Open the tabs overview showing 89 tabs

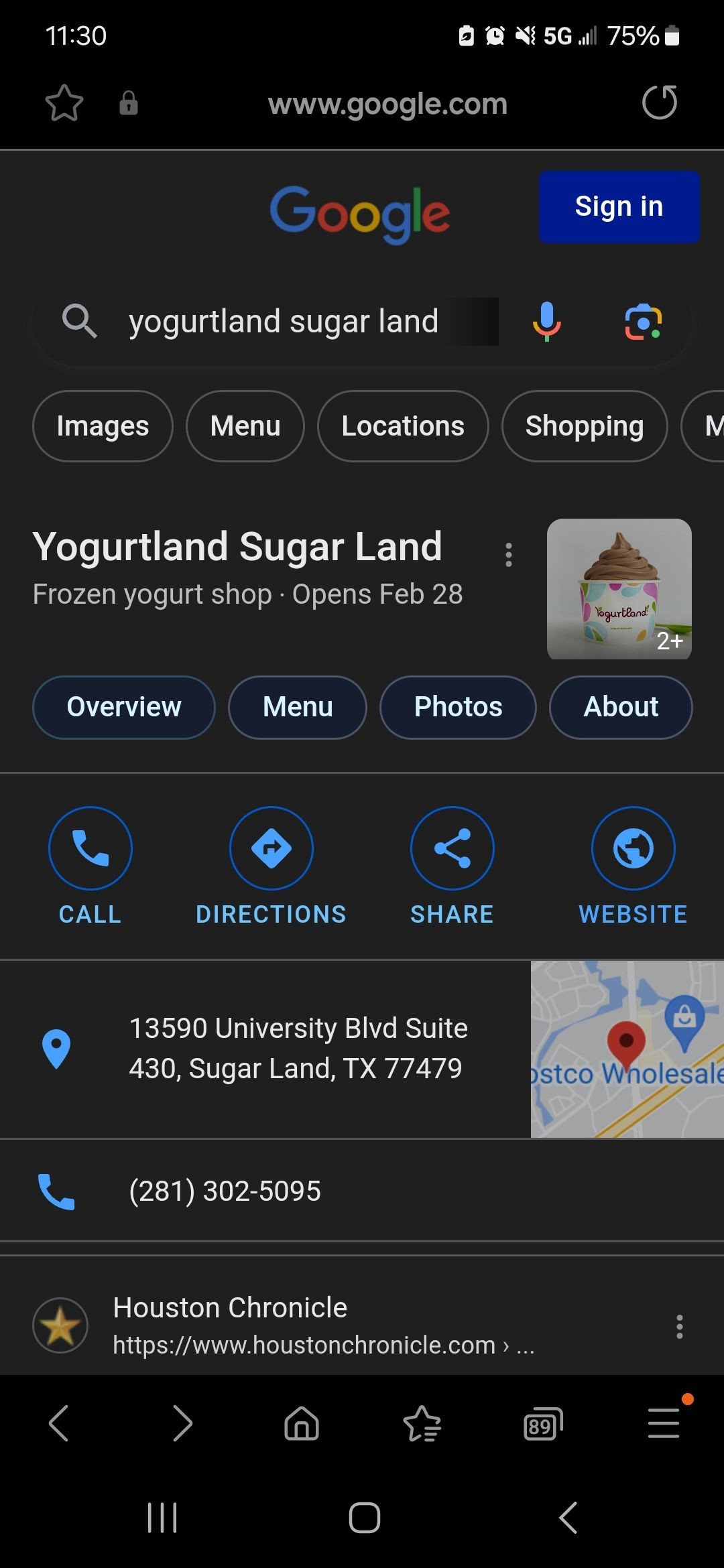542,1424
